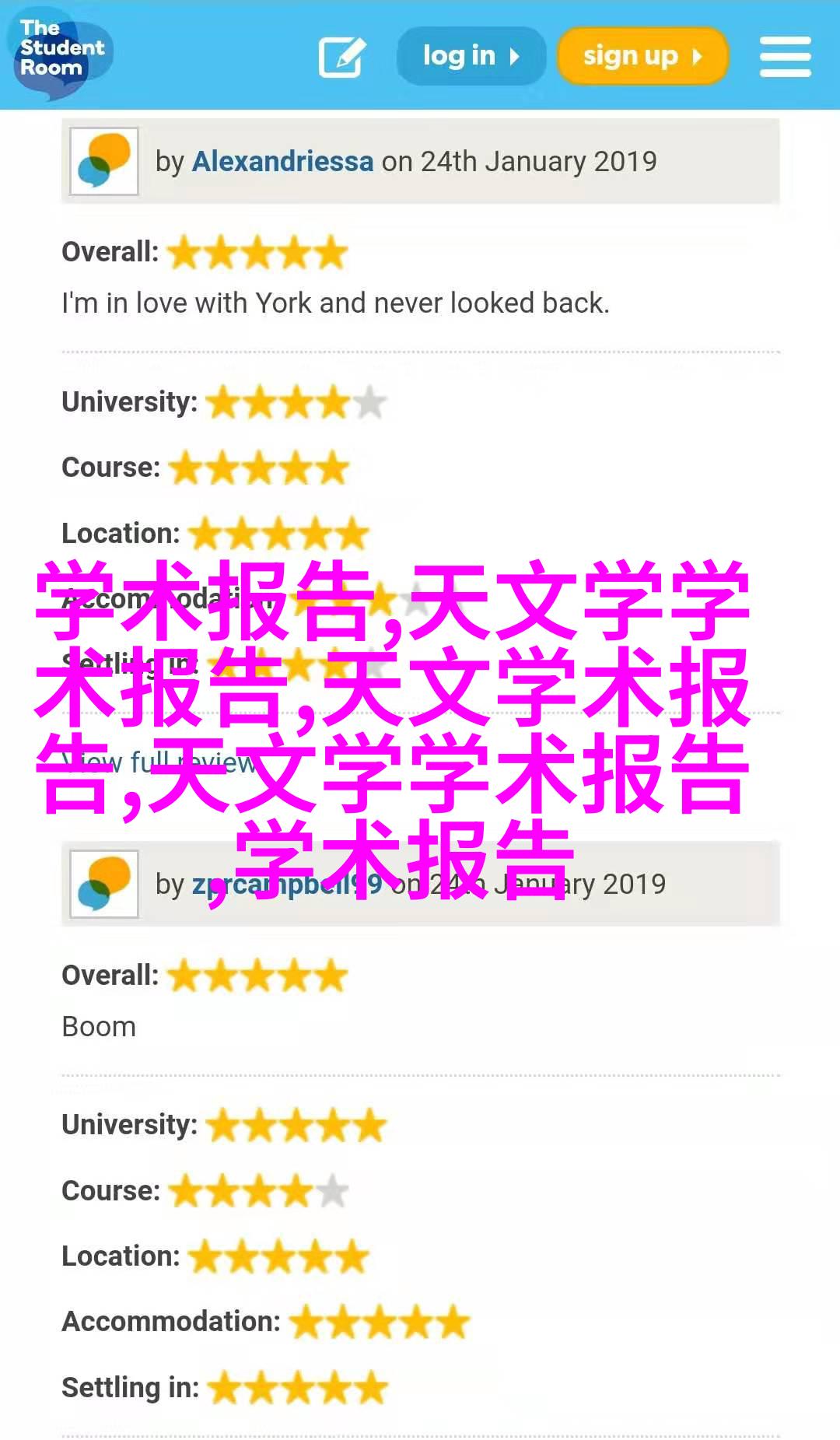Open the new post compose icon
Image resolution: width=840 pixels, height=1440 pixels.
point(341,57)
